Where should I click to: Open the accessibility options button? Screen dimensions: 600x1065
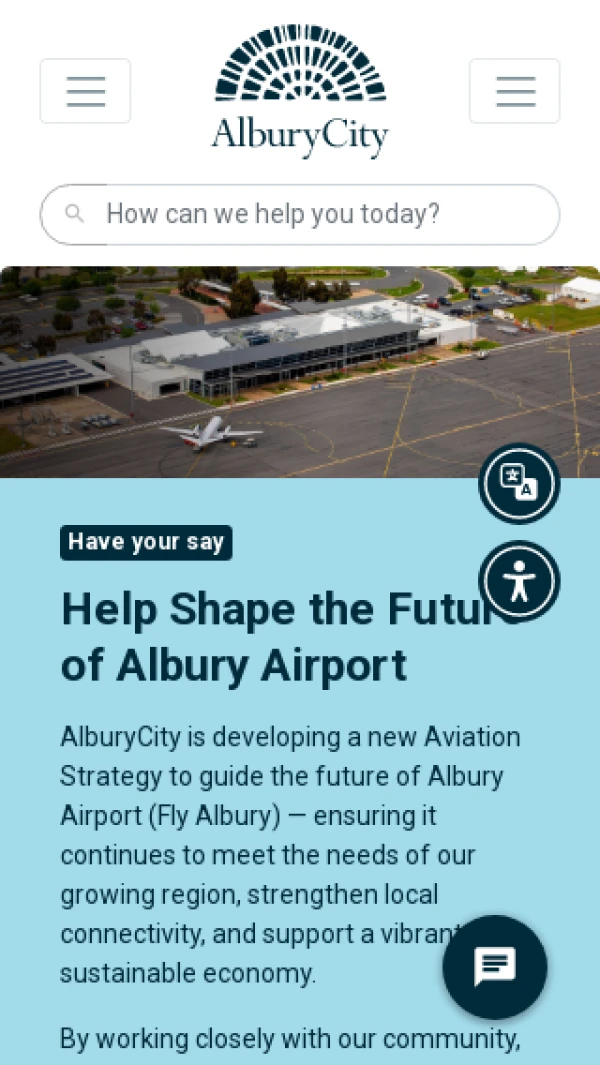518,580
